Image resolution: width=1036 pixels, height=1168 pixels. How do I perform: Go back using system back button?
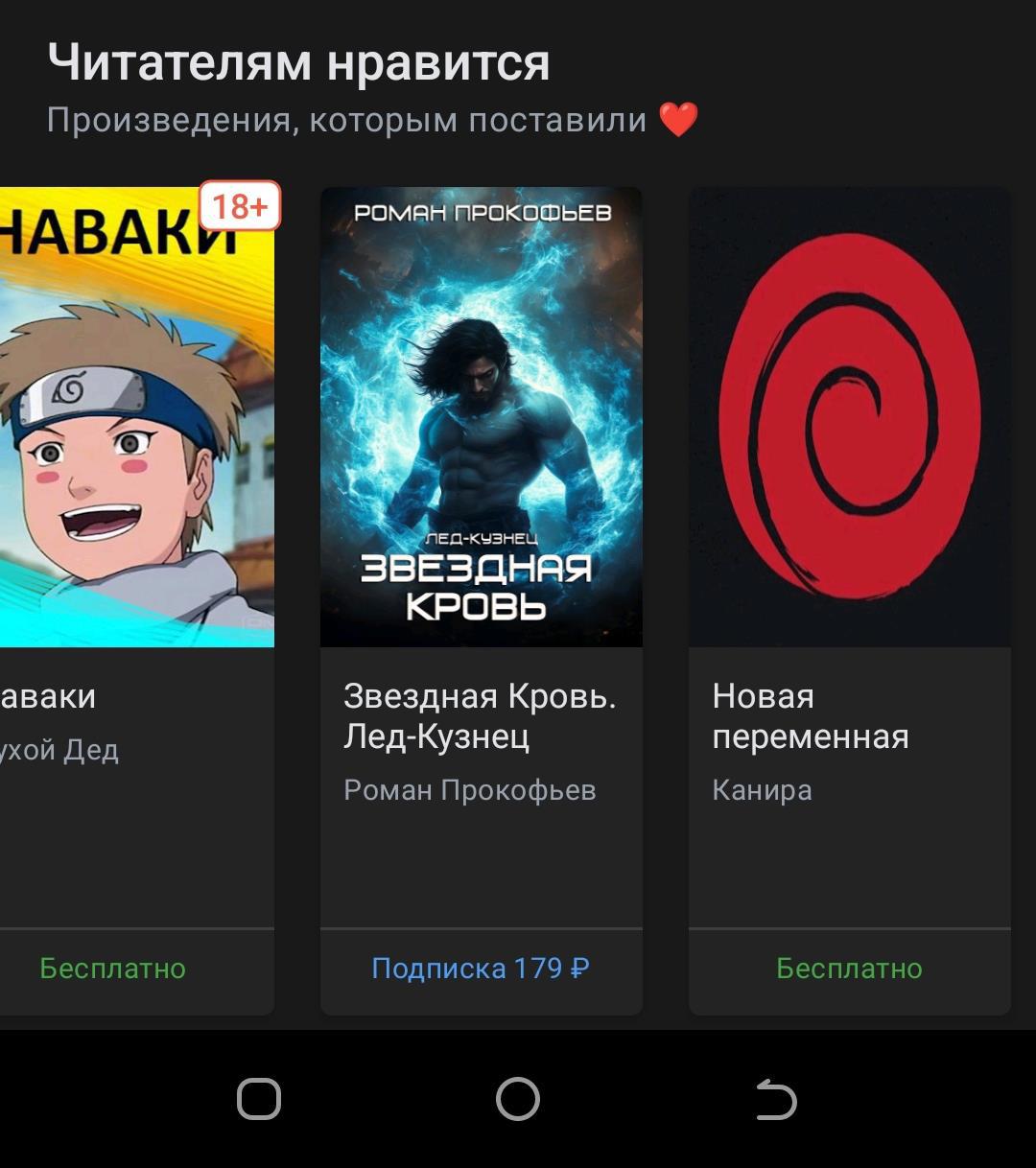(776, 1099)
